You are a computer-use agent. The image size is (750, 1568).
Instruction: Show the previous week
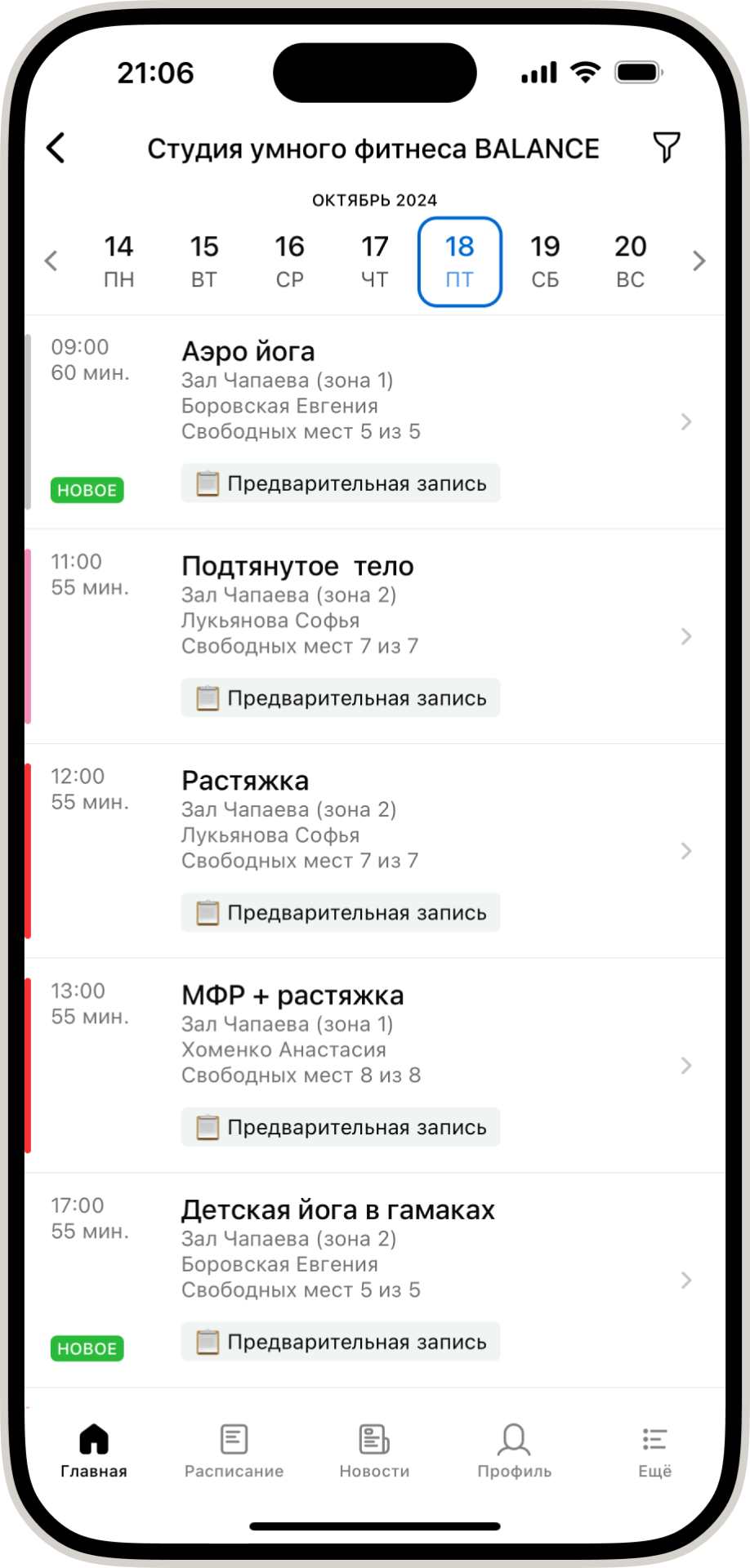tap(51, 261)
